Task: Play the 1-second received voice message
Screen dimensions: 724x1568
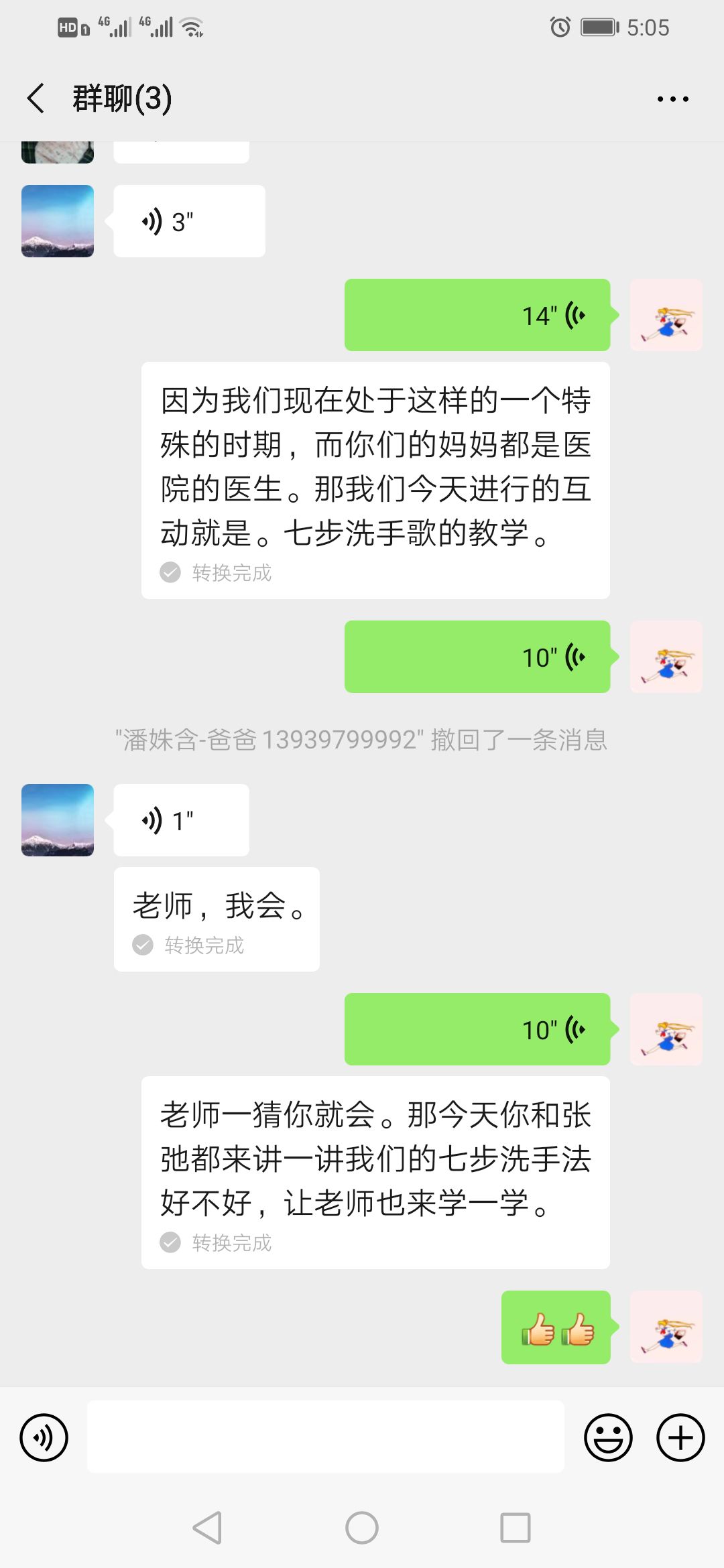Action: pos(181,819)
